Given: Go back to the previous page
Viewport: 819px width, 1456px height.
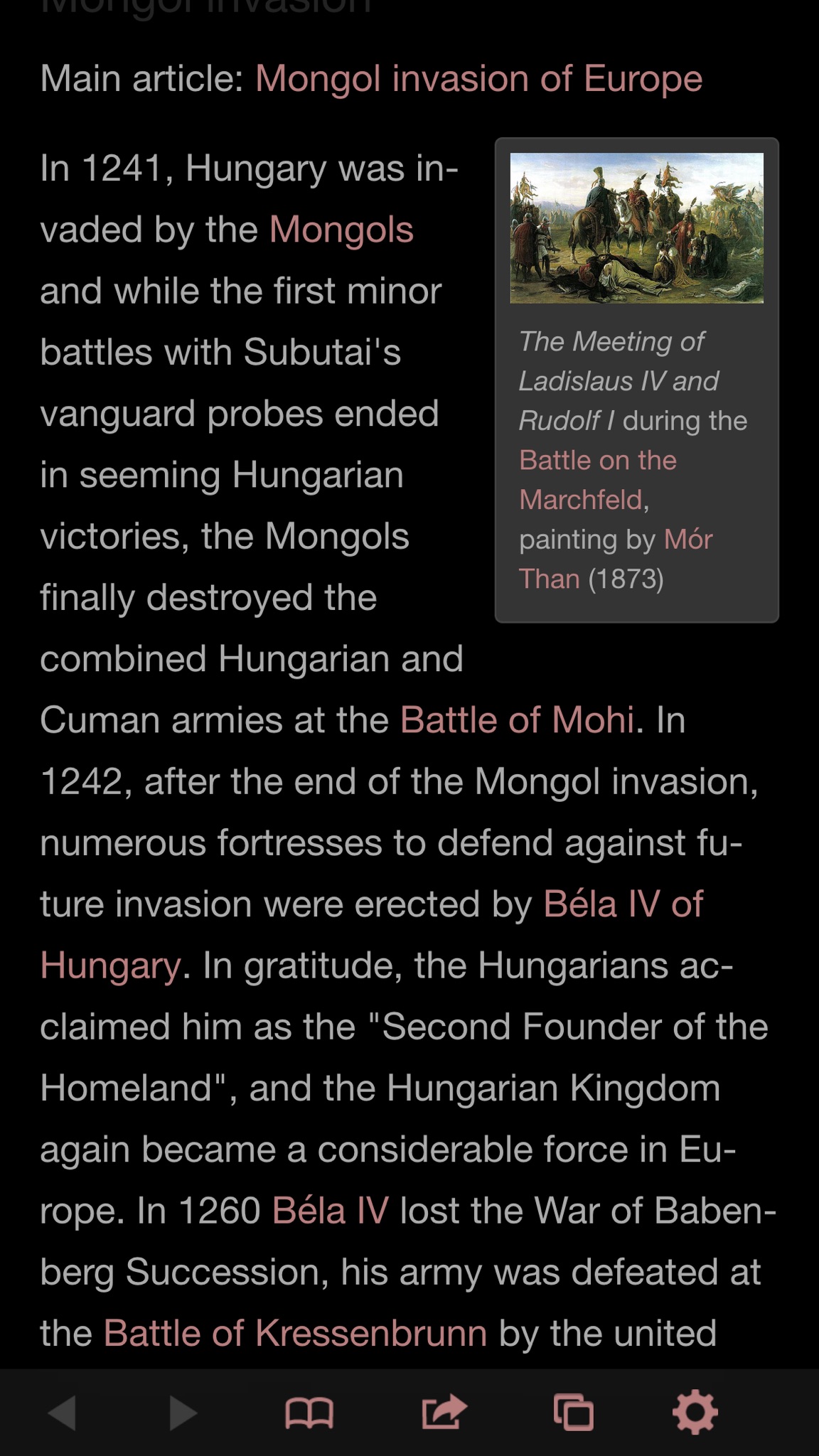Looking at the screenshot, I should point(62,1412).
